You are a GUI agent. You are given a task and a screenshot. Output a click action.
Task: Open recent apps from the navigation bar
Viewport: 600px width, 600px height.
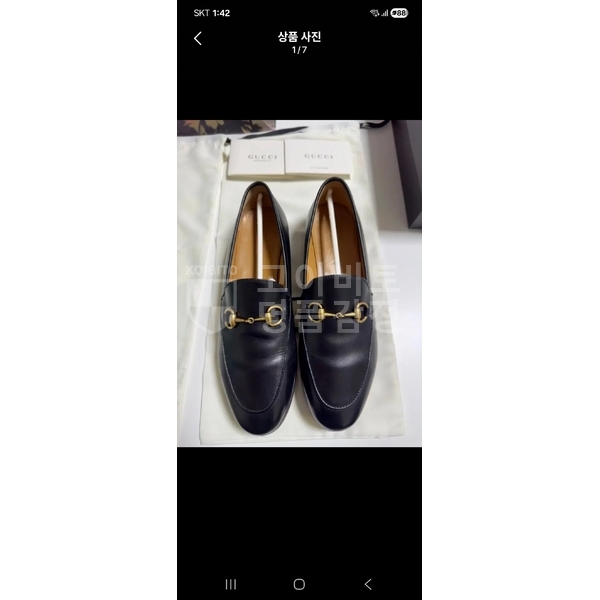231,584
